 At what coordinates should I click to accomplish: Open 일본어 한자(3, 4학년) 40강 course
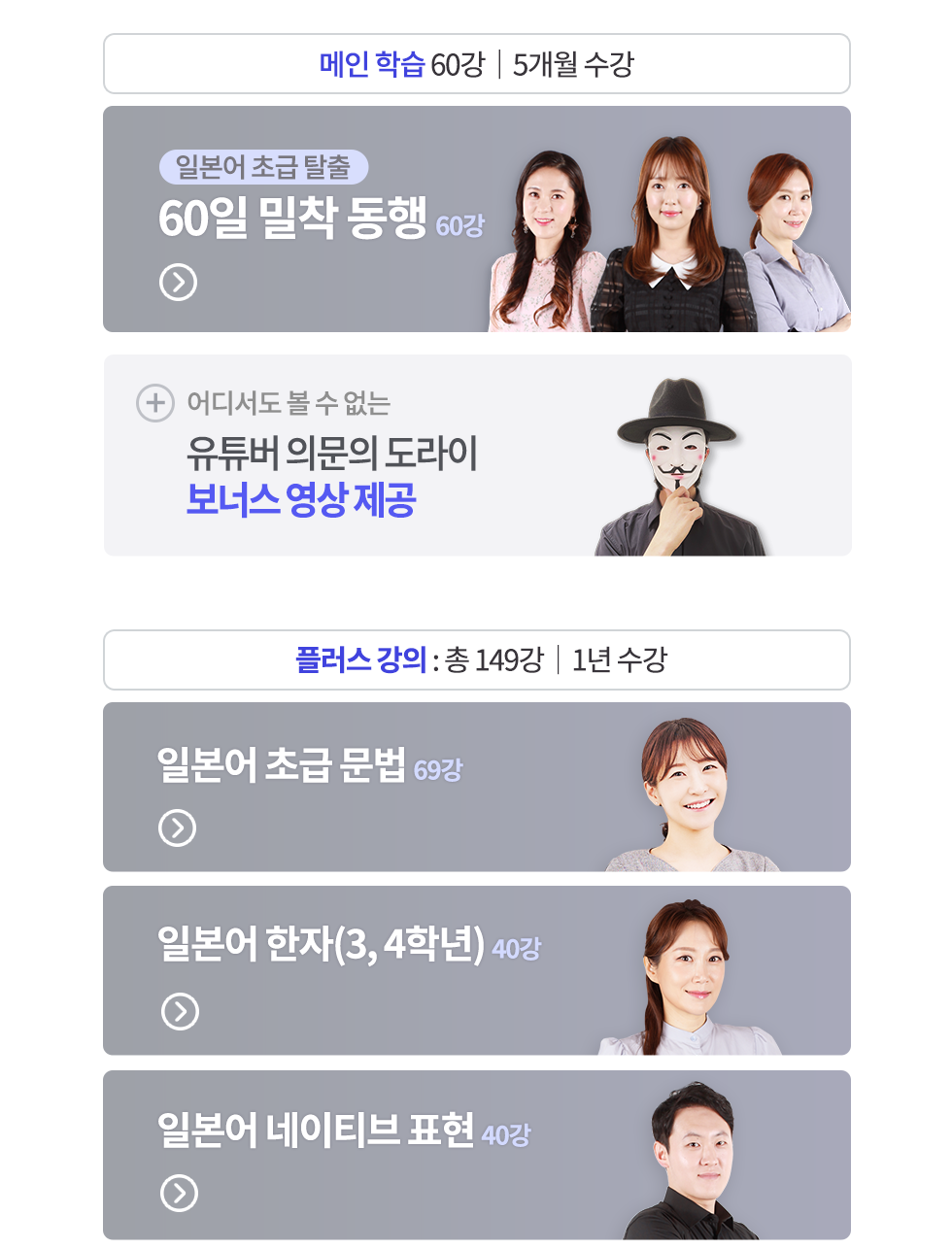(181, 1012)
